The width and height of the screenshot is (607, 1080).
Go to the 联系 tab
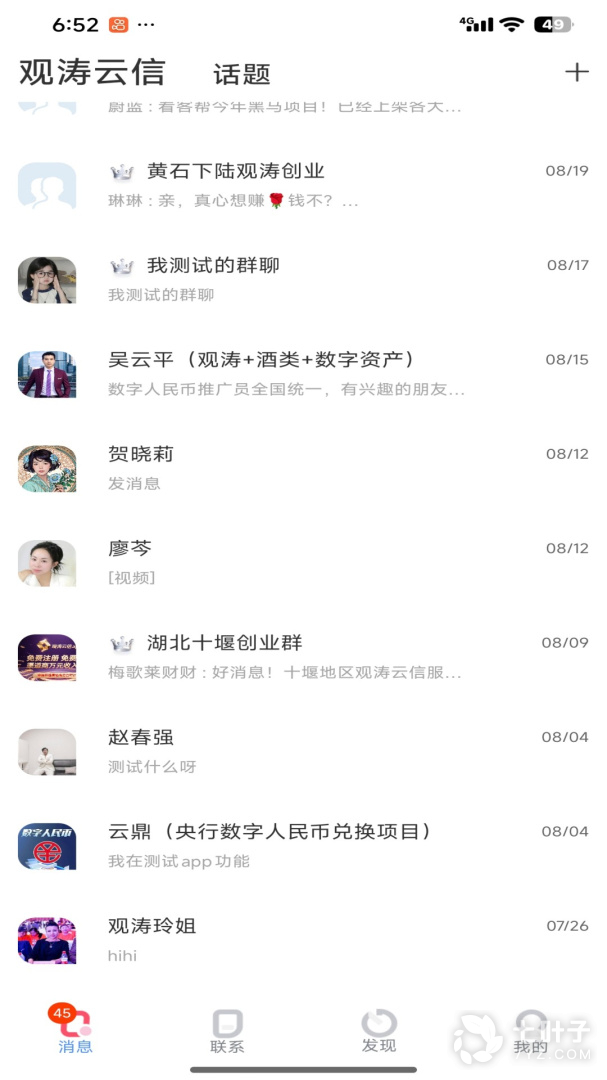point(227,1030)
